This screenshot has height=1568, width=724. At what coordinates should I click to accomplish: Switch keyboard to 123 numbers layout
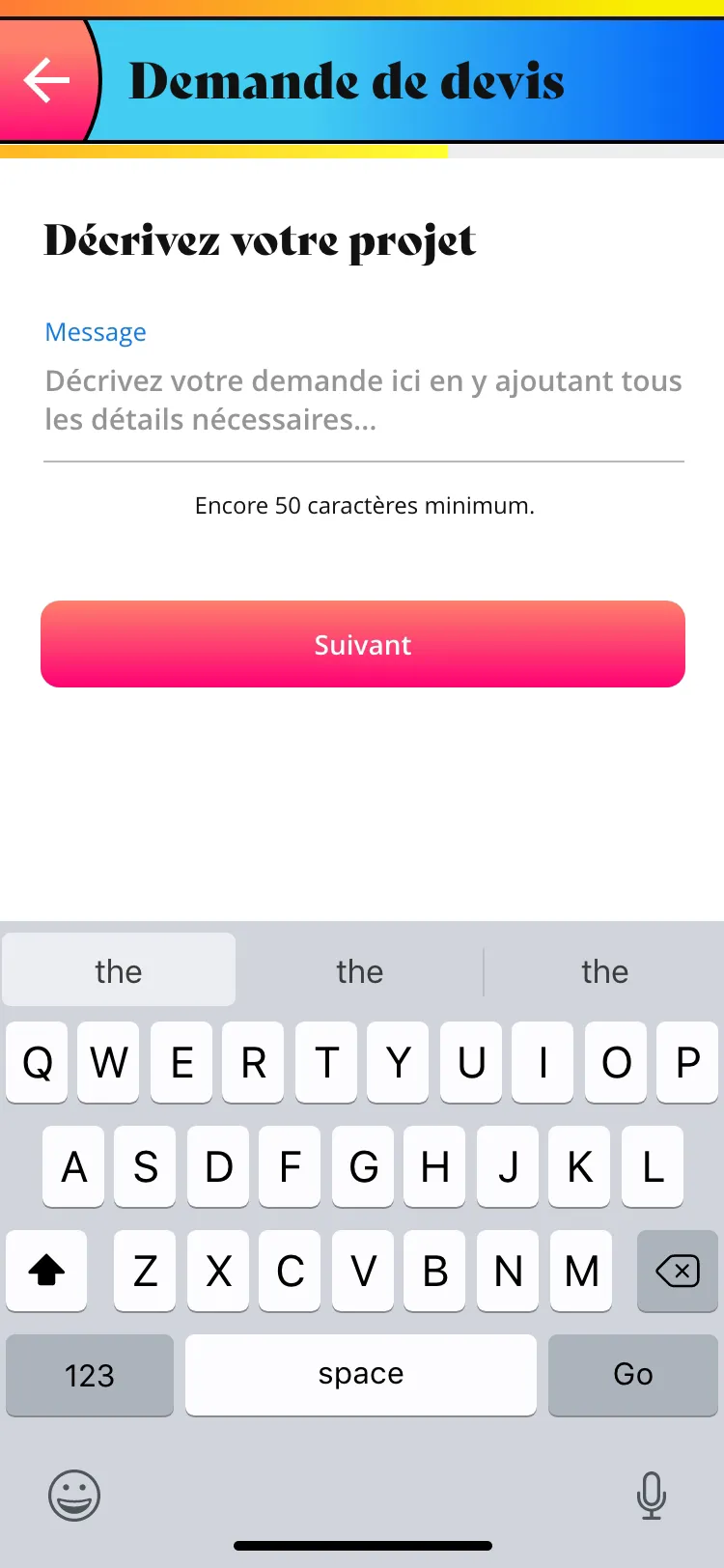pos(90,1375)
